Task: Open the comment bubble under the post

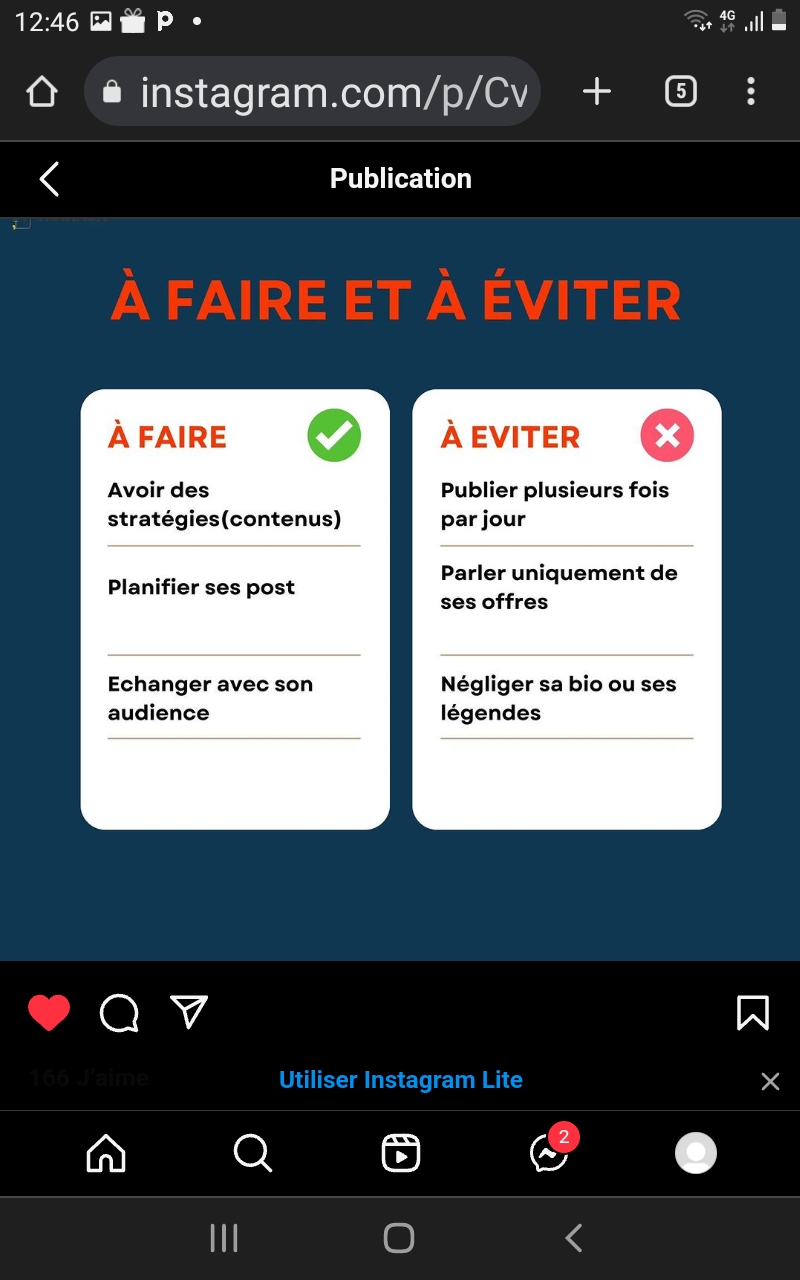Action: pos(119,1013)
